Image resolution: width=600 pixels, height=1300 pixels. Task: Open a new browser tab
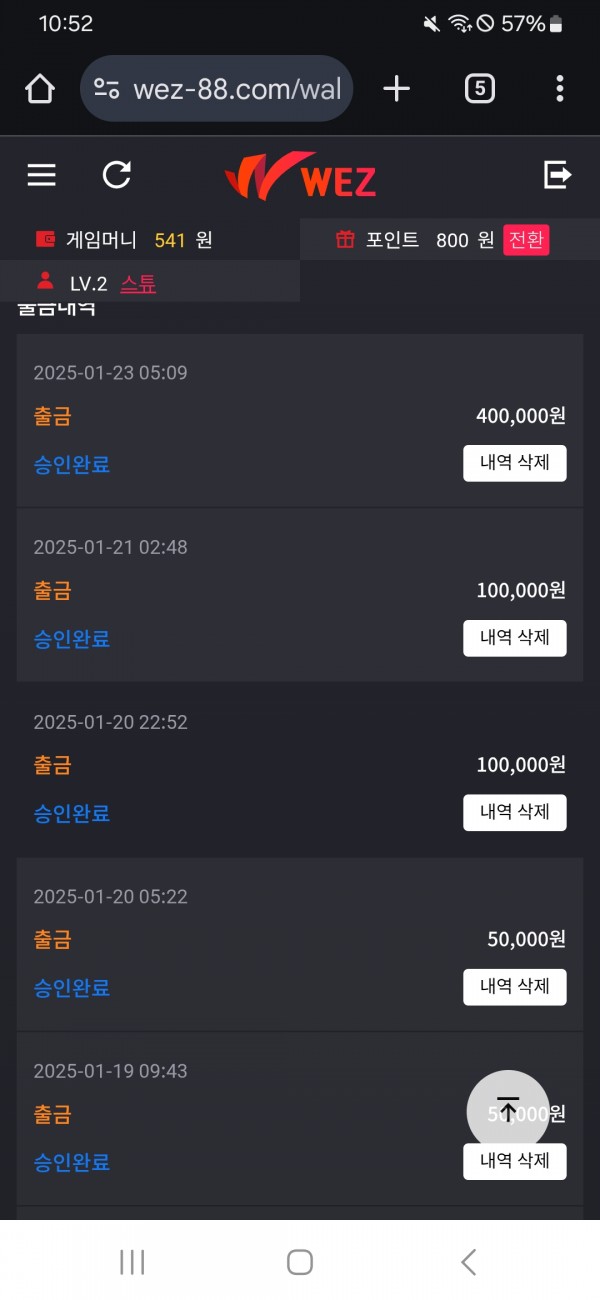coord(397,89)
